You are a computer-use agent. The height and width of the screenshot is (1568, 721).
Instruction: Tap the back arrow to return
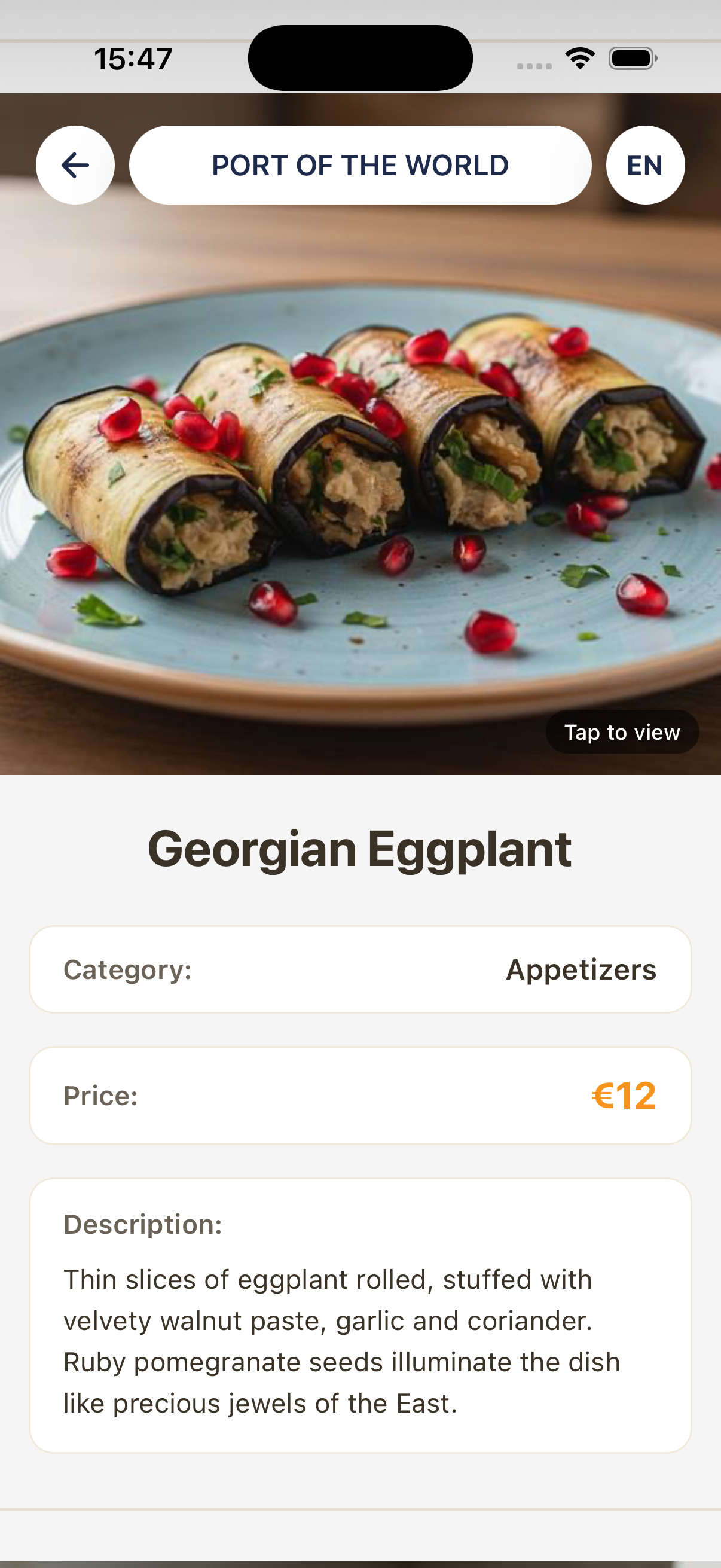coord(75,164)
